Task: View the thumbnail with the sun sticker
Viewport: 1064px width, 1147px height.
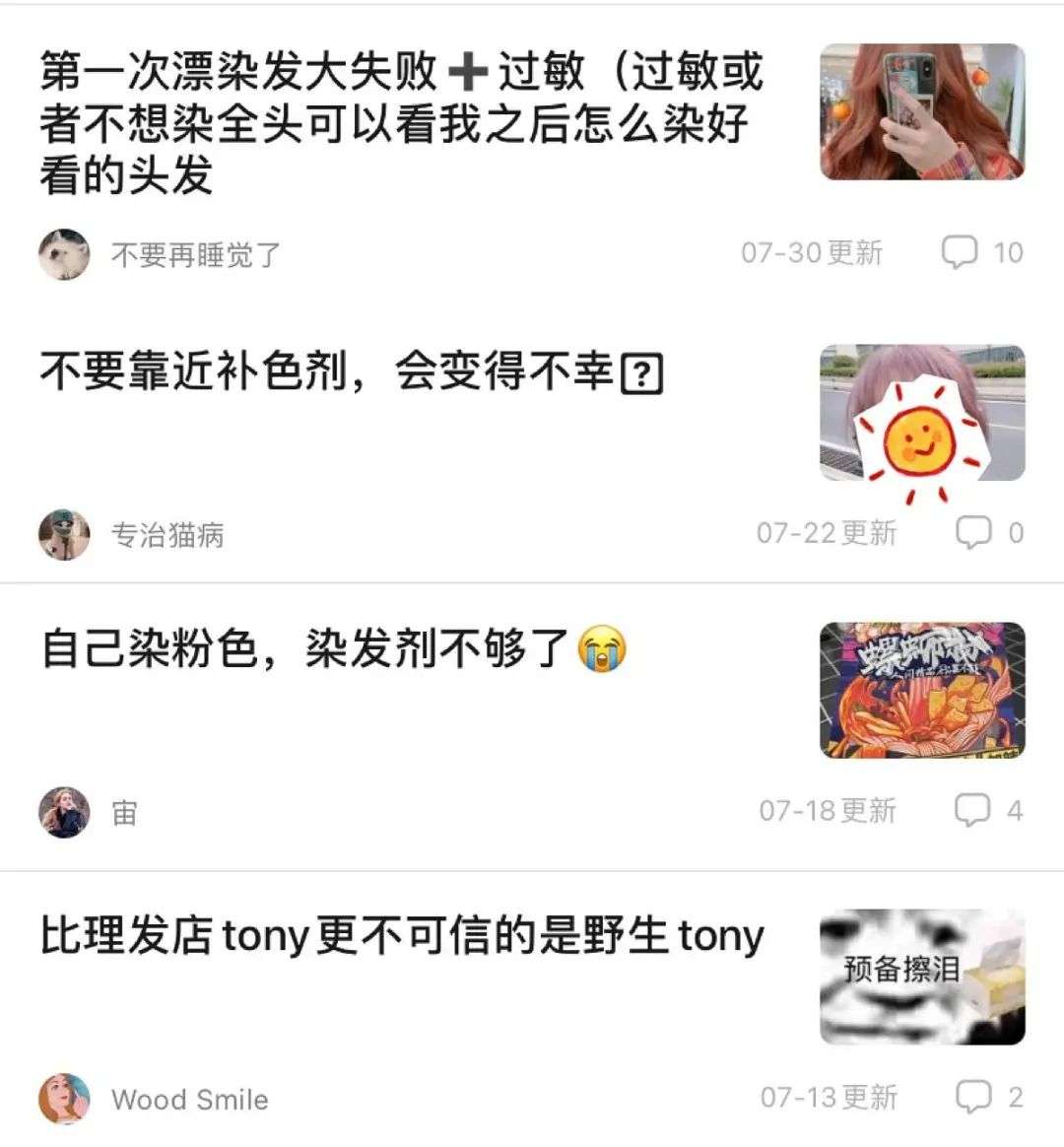Action: pyautogui.click(x=922, y=413)
